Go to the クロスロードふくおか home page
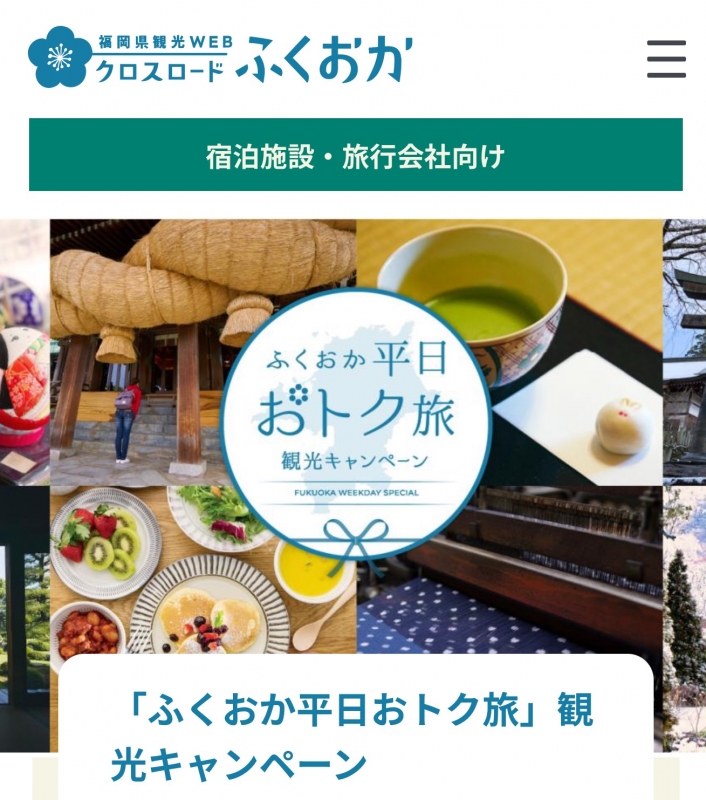This screenshot has height=800, width=706. pyautogui.click(x=220, y=57)
